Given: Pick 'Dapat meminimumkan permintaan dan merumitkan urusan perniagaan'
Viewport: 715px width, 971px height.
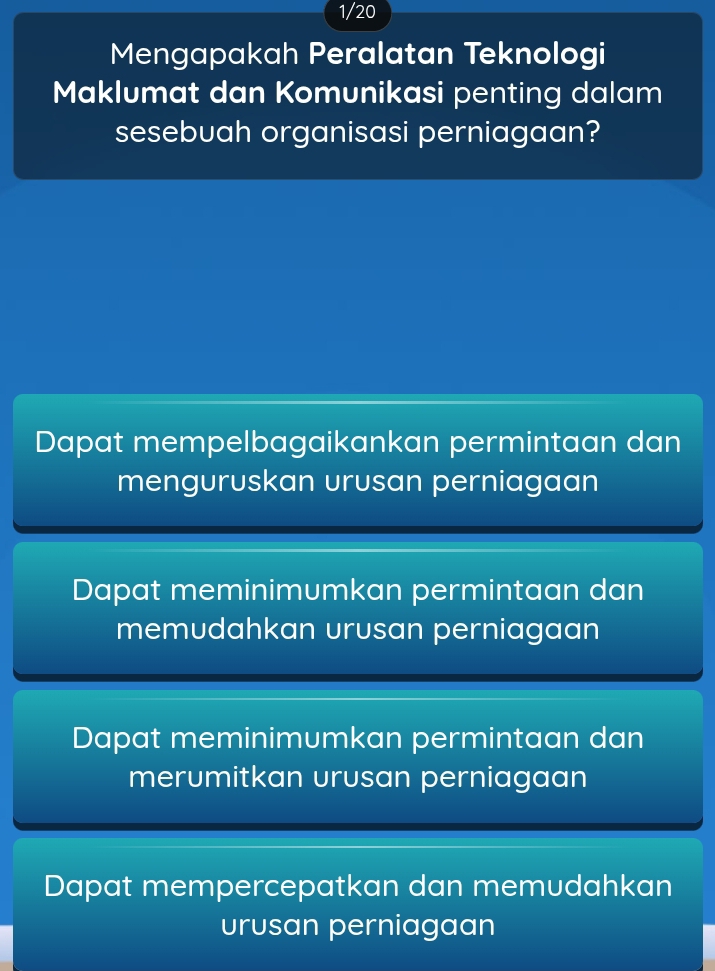Looking at the screenshot, I should tap(357, 757).
